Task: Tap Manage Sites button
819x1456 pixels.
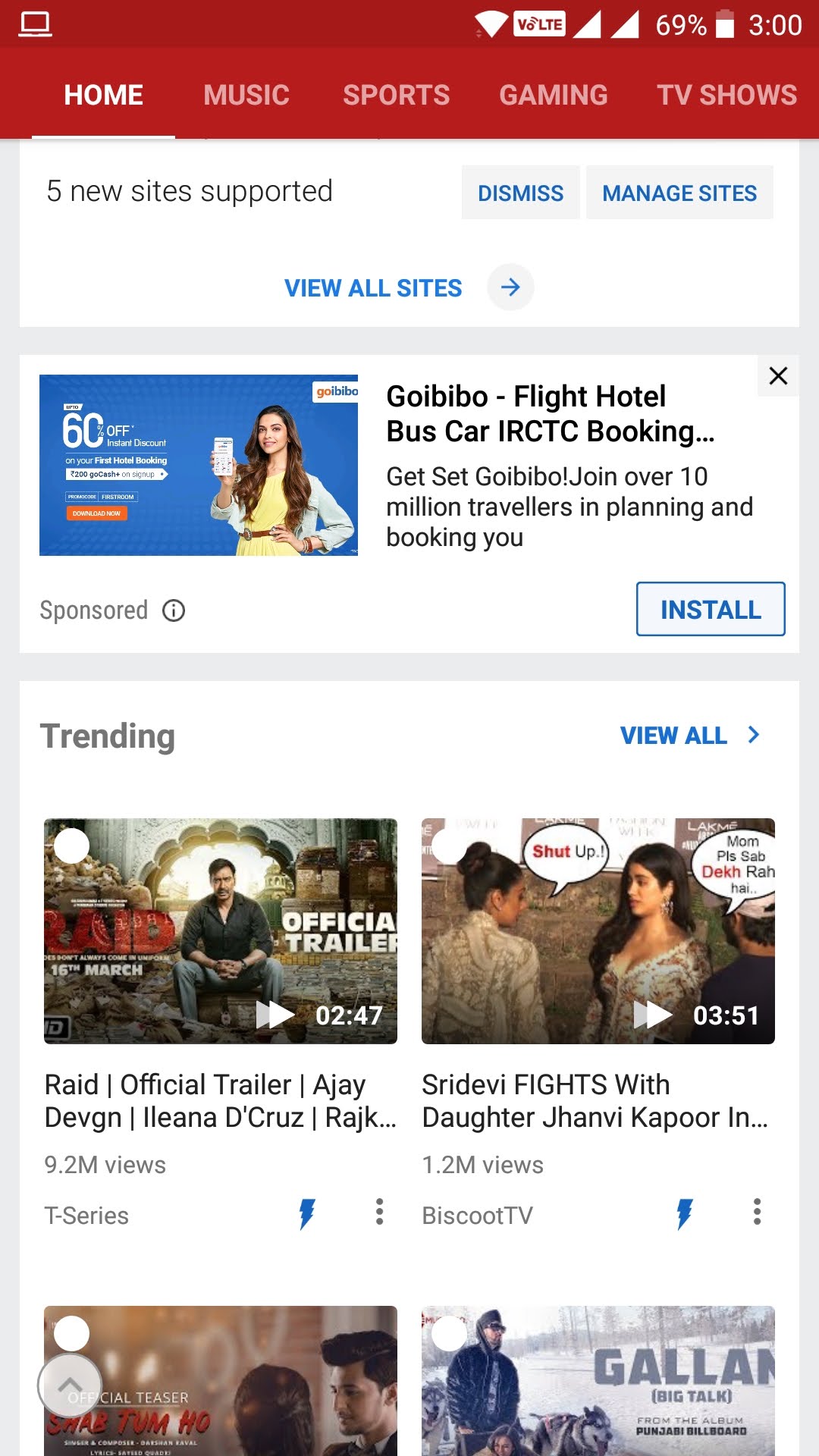Action: pos(679,193)
